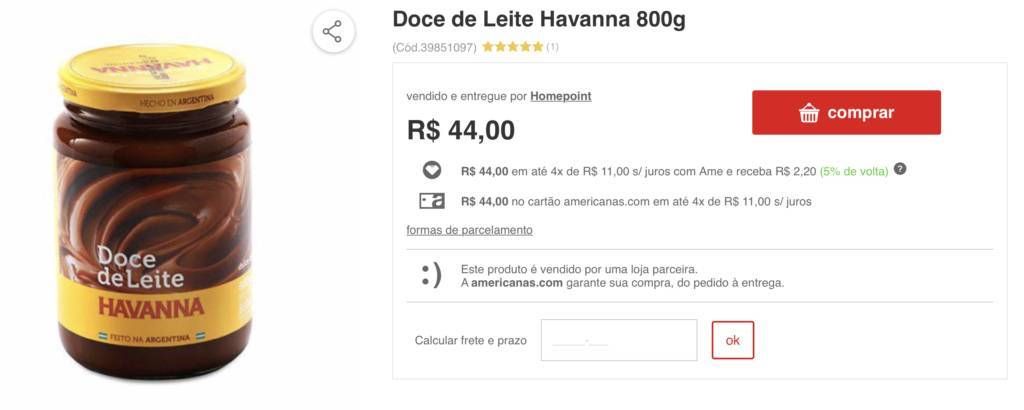Open formas de parcelamento link
Image resolution: width=1024 pixels, height=410 pixels.
point(469,230)
